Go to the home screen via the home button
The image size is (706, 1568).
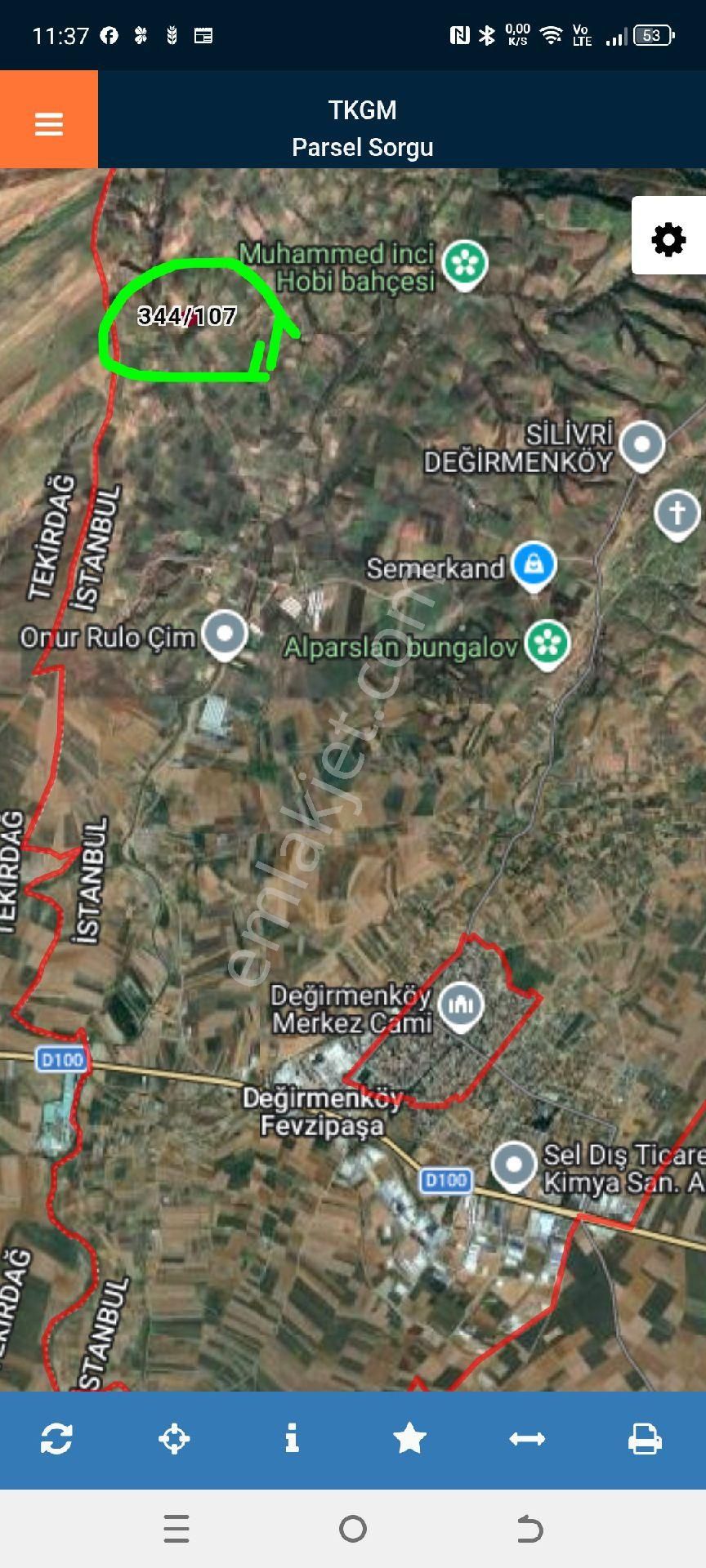point(353,1528)
